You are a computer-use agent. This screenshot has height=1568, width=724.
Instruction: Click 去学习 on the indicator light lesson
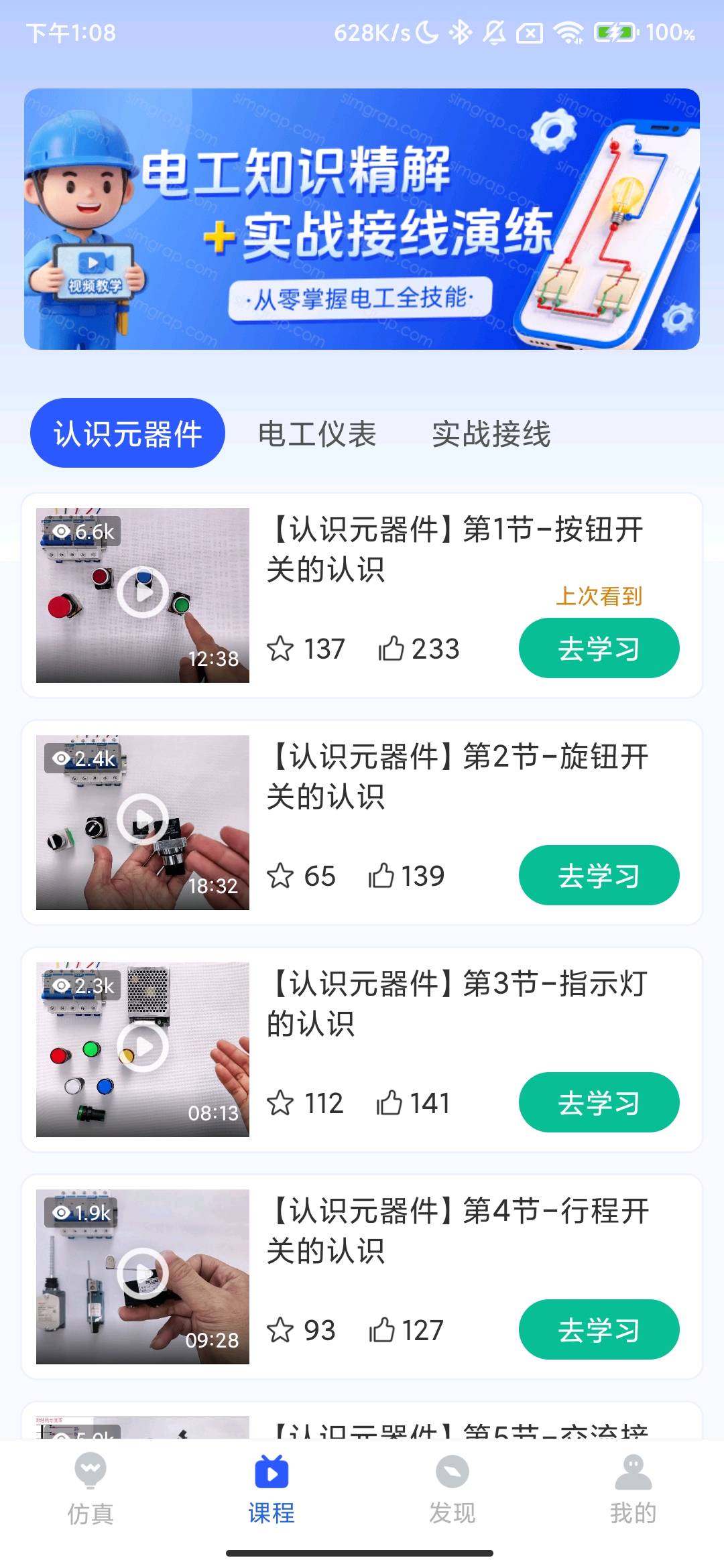(x=600, y=1102)
